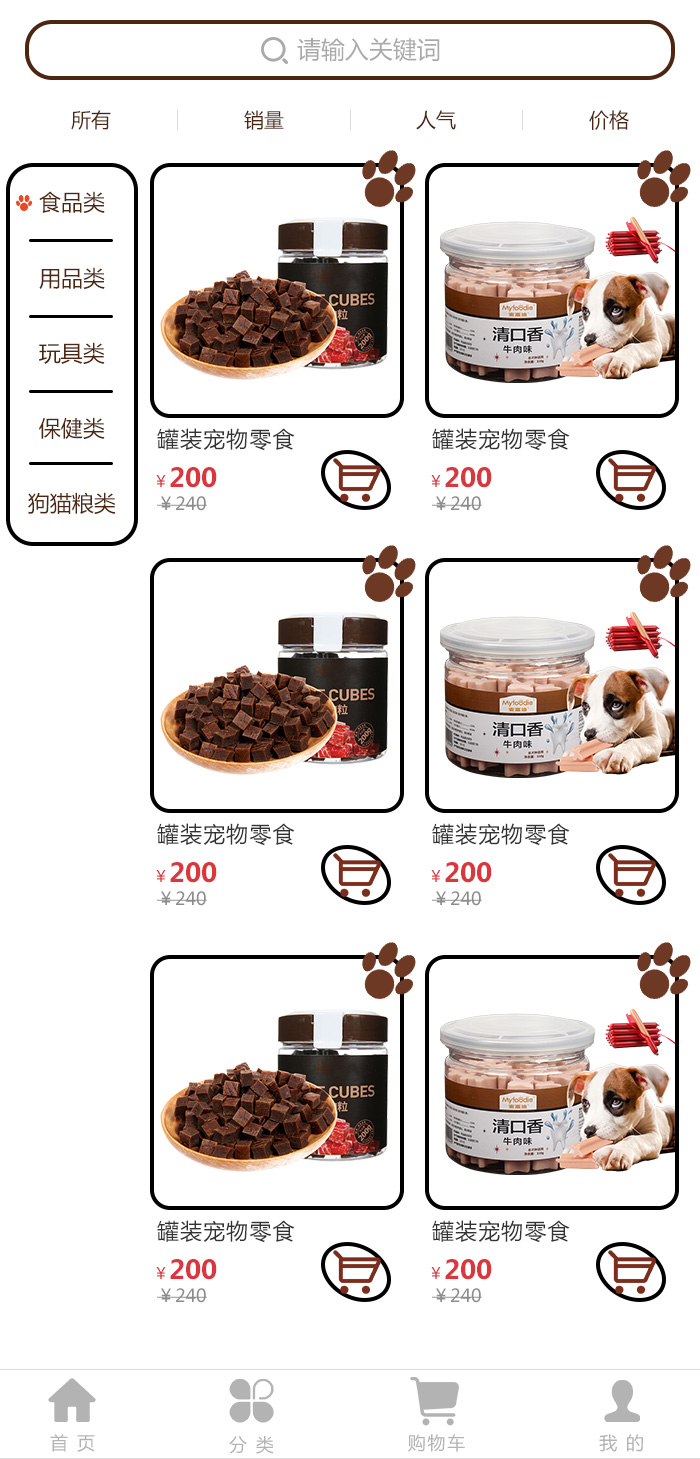Go to the 首页 tab

point(73,1414)
